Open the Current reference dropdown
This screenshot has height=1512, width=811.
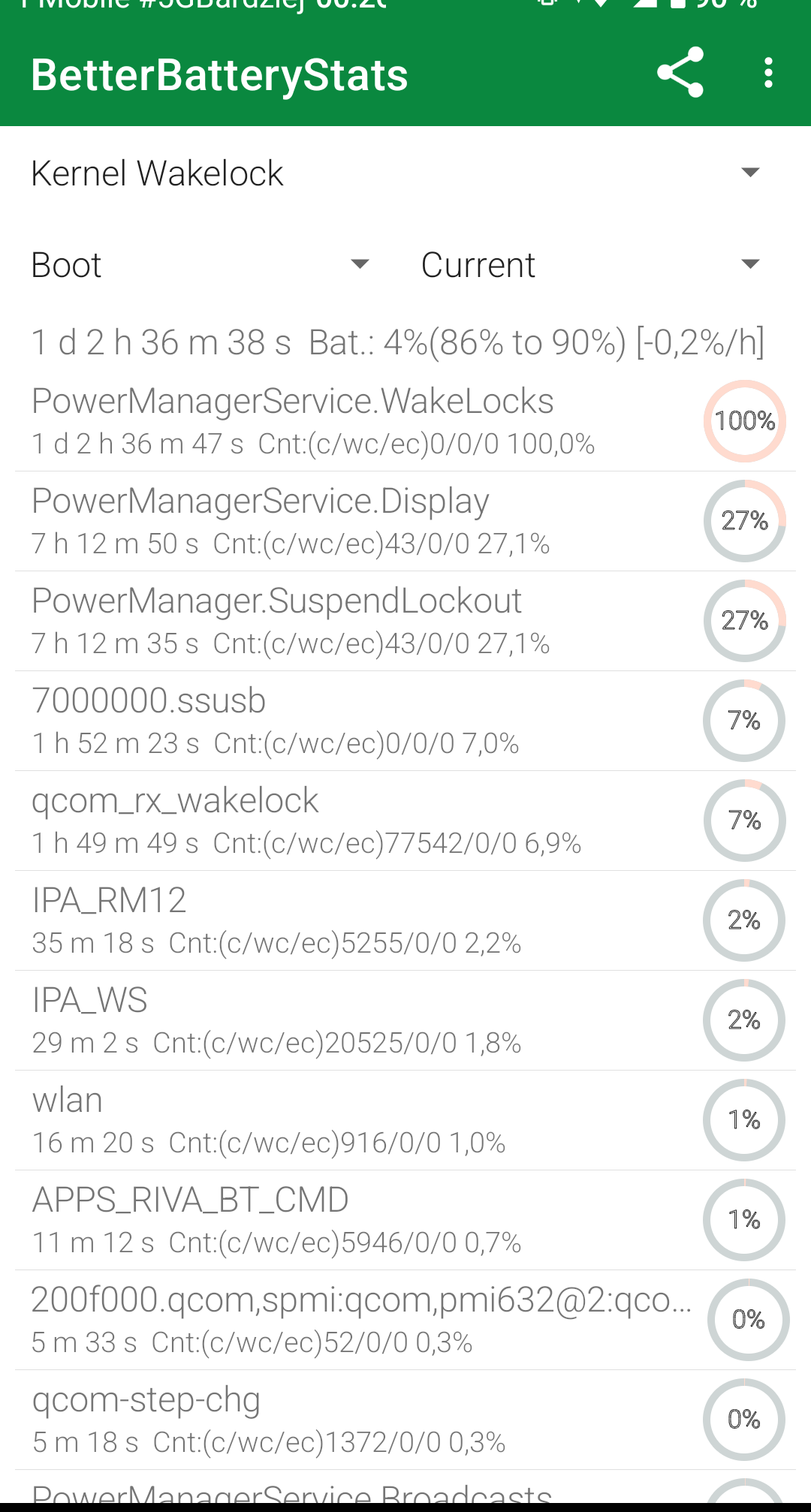coord(593,265)
